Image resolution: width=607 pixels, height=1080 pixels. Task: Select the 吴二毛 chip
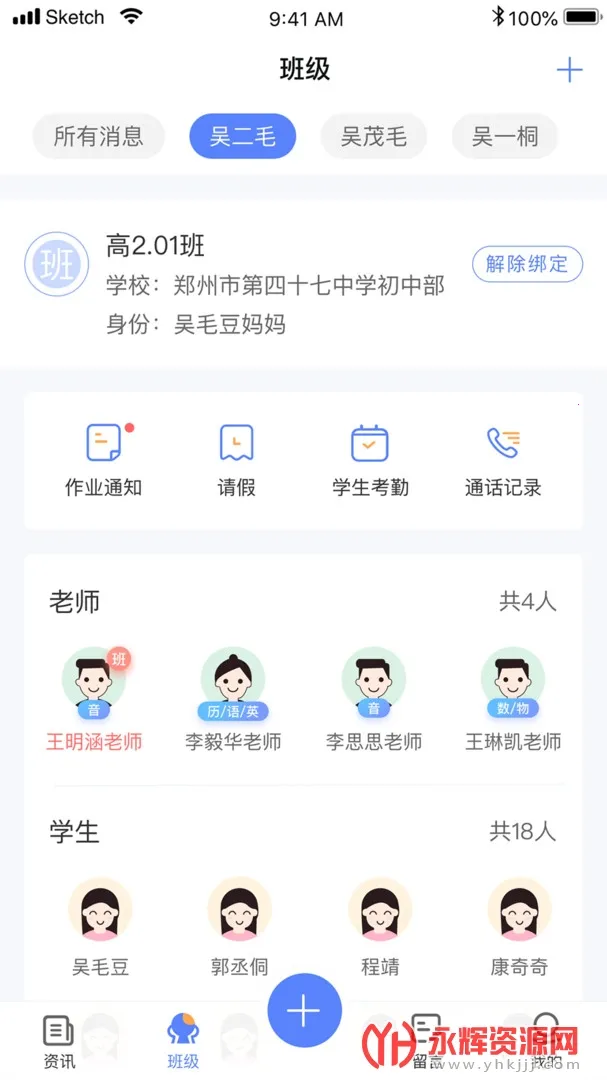242,136
